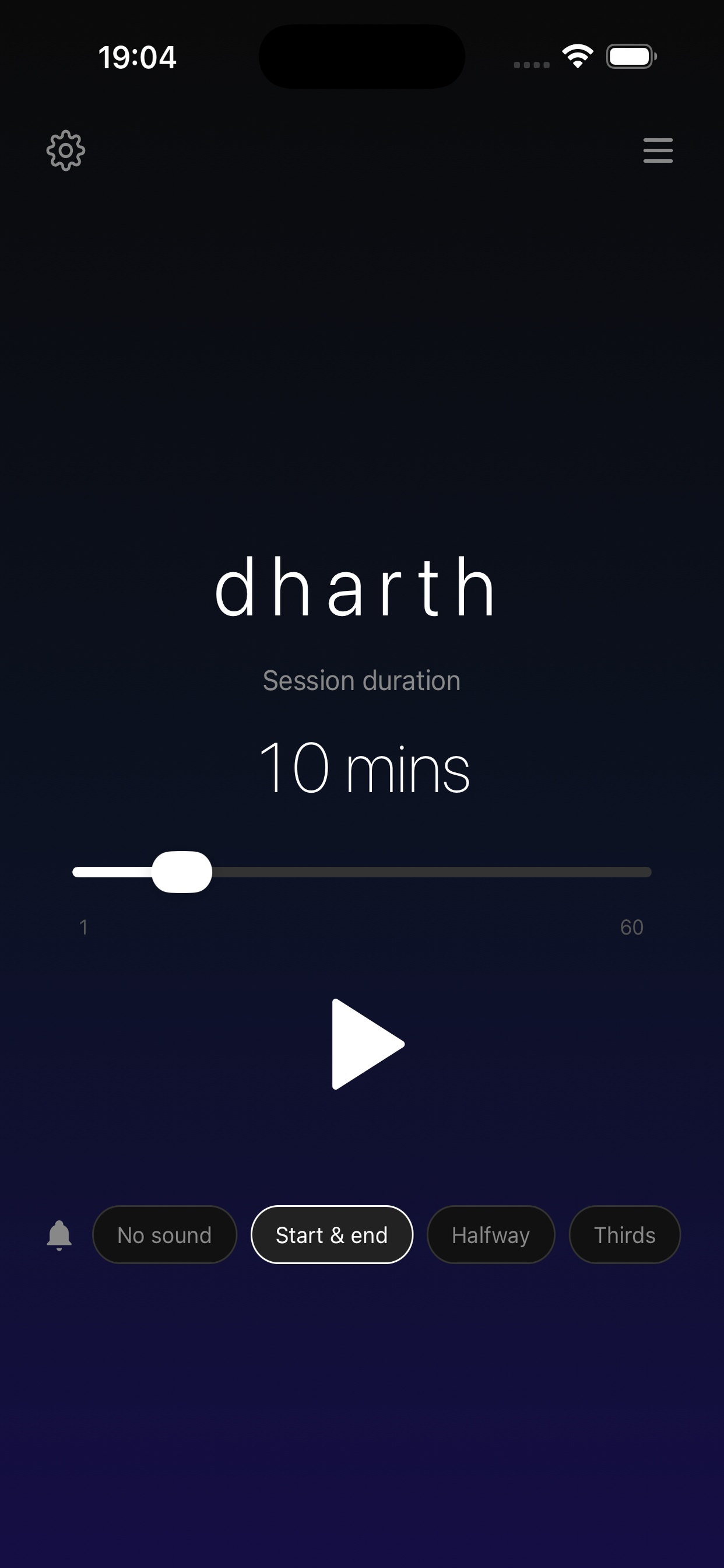The image size is (724, 1568).
Task: Click the bell notification icon
Action: click(x=58, y=1234)
